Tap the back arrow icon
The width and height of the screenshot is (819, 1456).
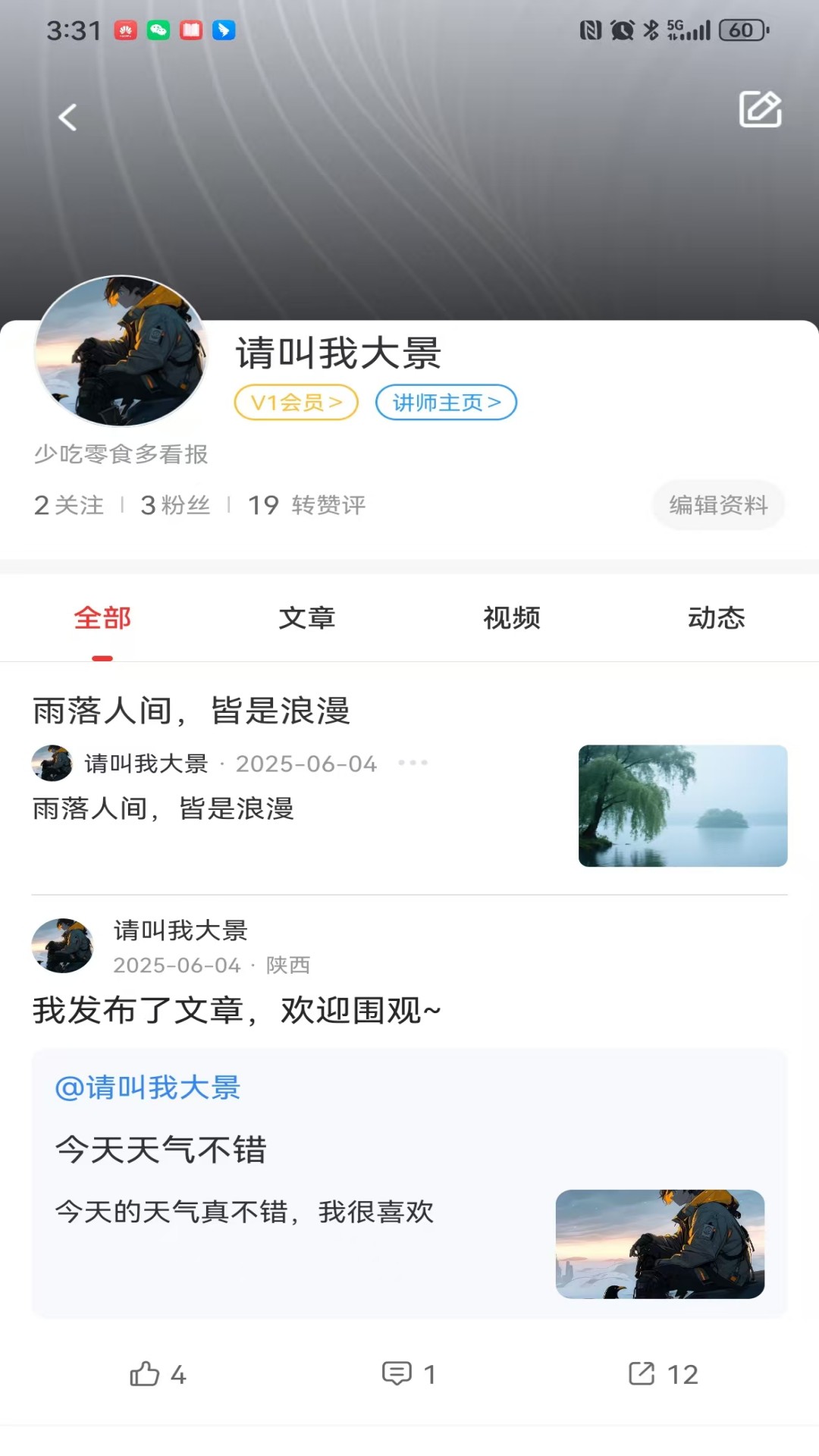tap(69, 117)
